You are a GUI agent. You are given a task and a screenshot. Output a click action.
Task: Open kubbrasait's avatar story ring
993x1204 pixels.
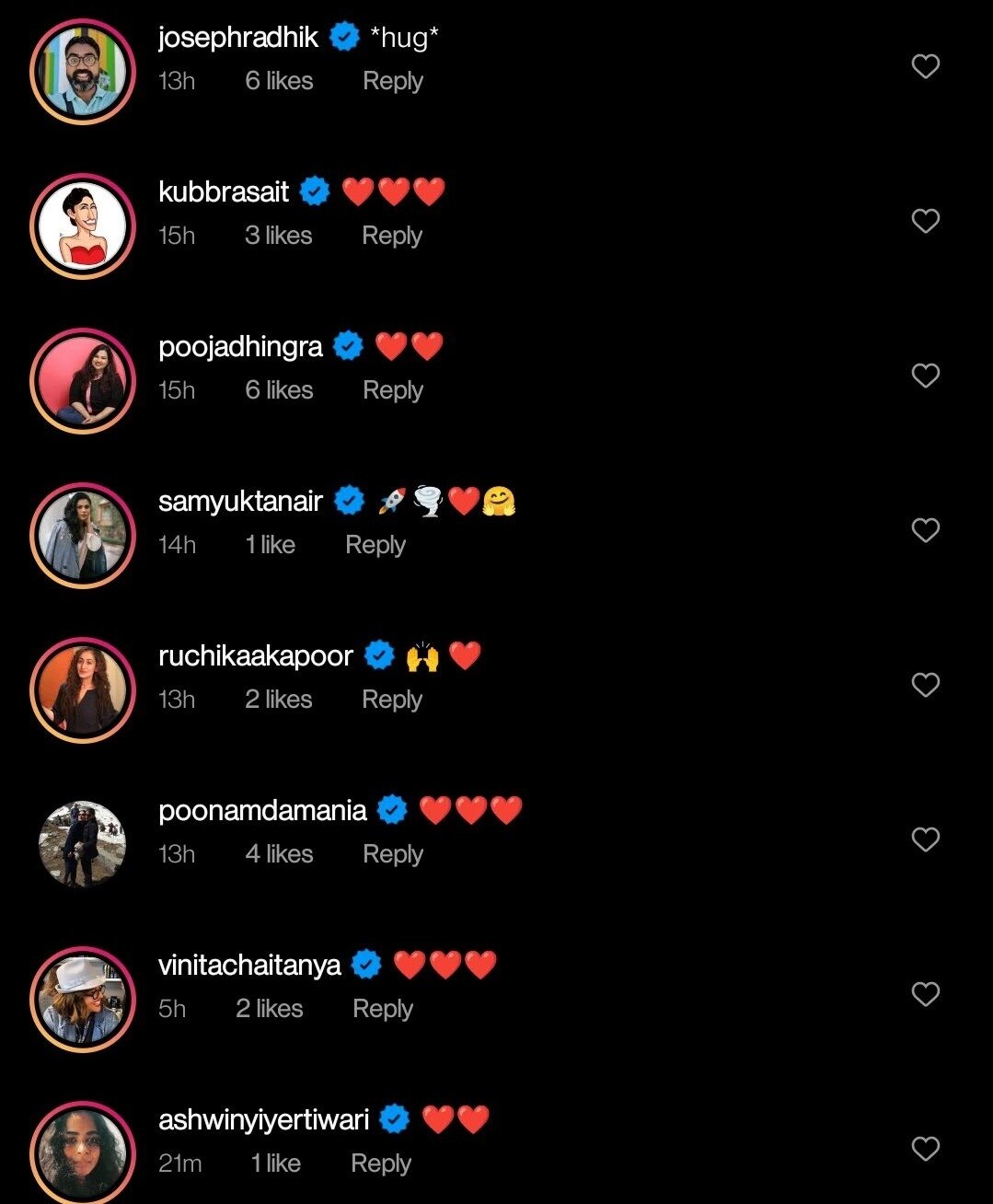point(83,226)
